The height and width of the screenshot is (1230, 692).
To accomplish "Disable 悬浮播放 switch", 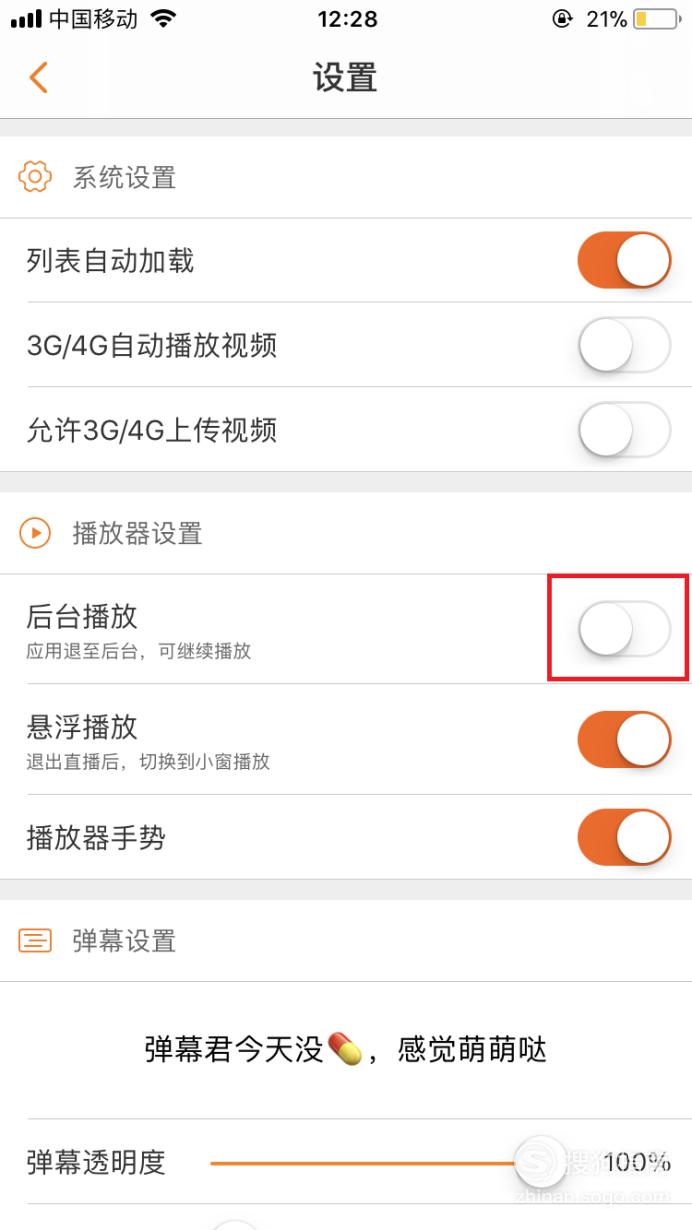I will click(624, 739).
